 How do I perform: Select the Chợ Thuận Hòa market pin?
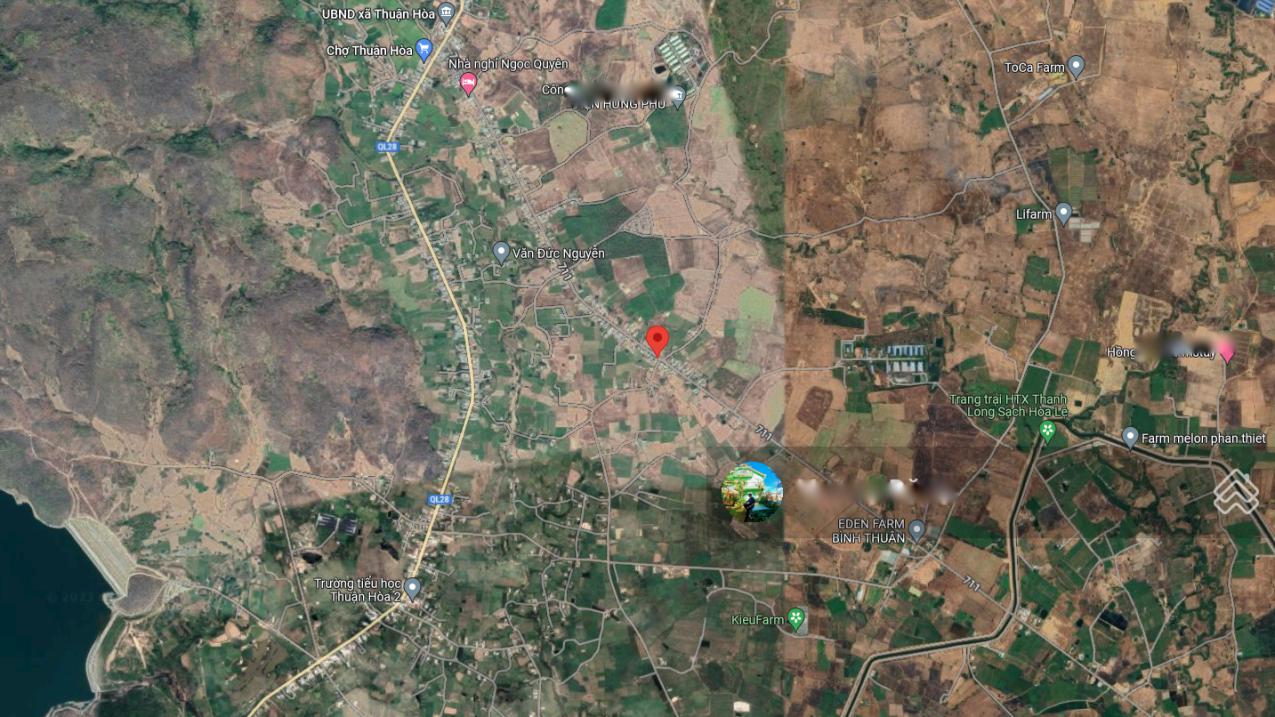point(423,48)
